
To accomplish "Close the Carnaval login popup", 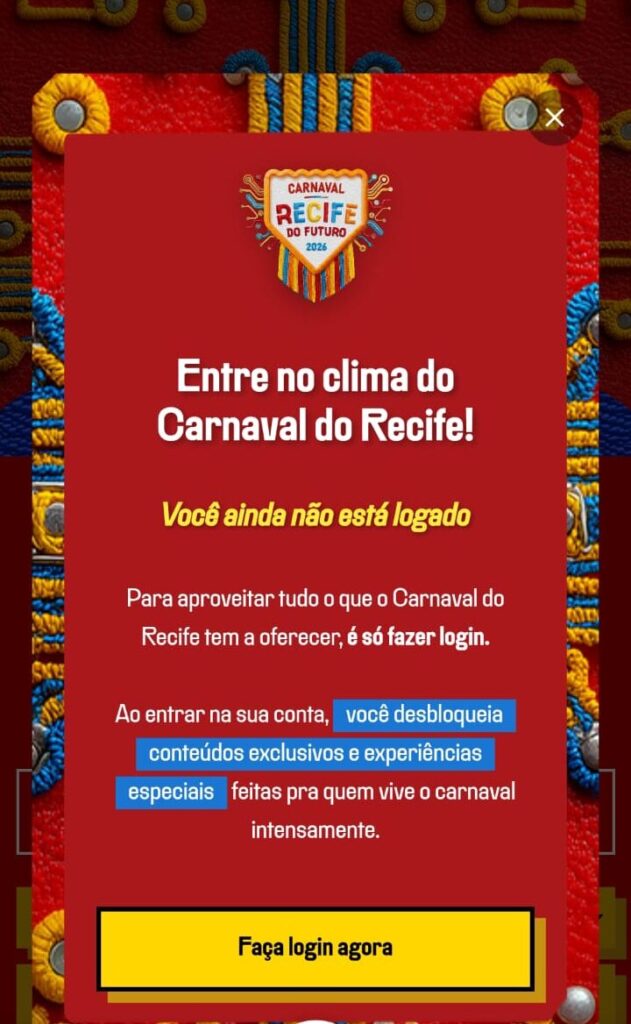I will [x=555, y=118].
